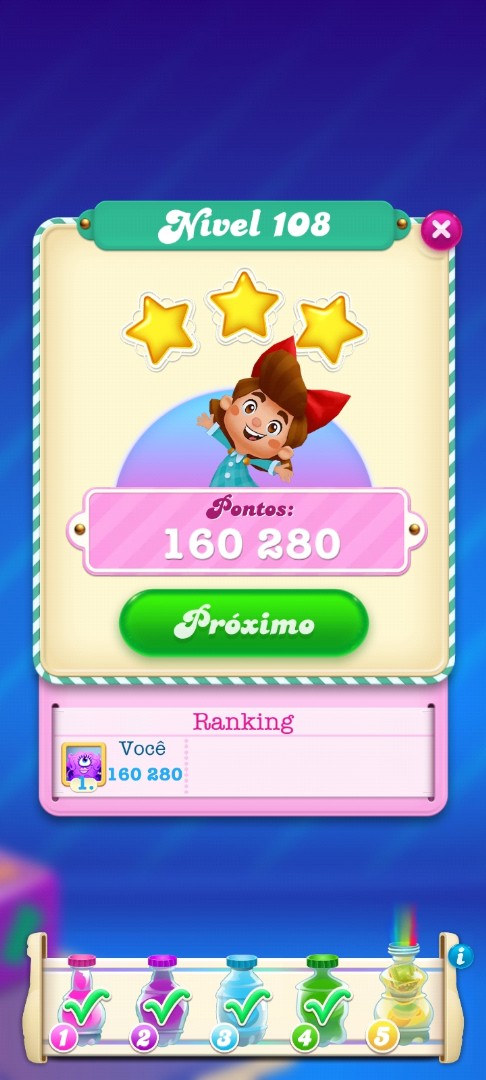
Task: Open your ranking entry Você
Action: (x=123, y=764)
